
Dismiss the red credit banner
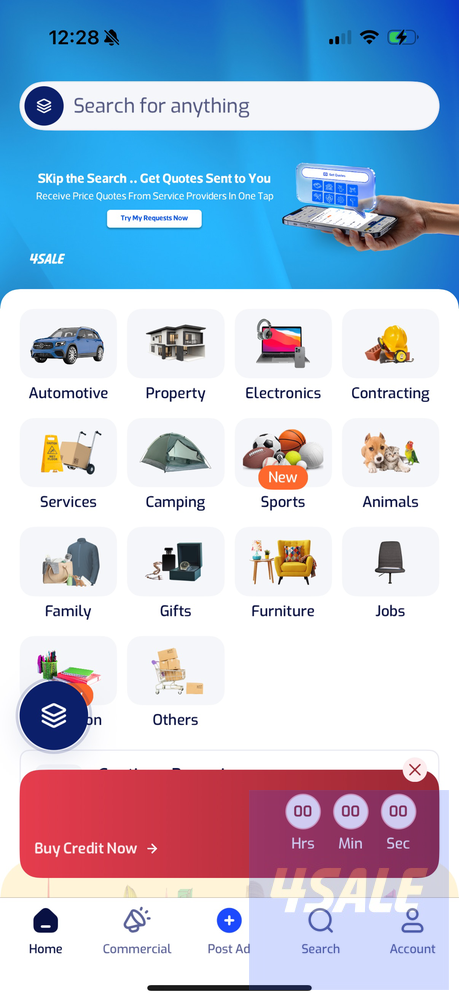(x=415, y=770)
